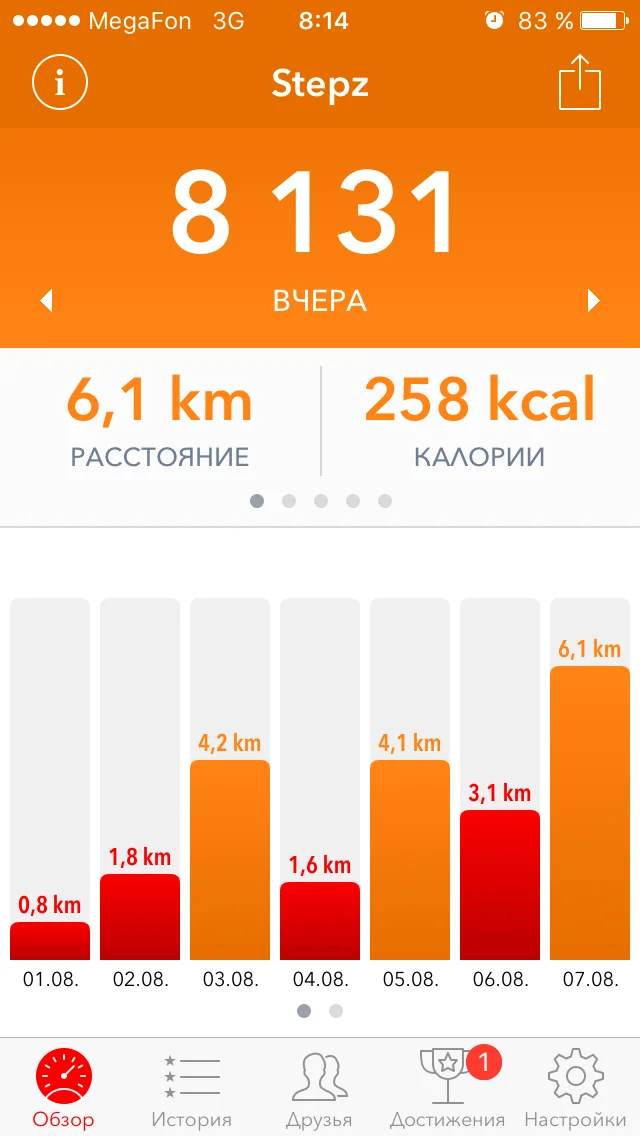Select the 04.08. bar showing 1,6 km
Screen dimensions: 640x1136
(x=320, y=921)
